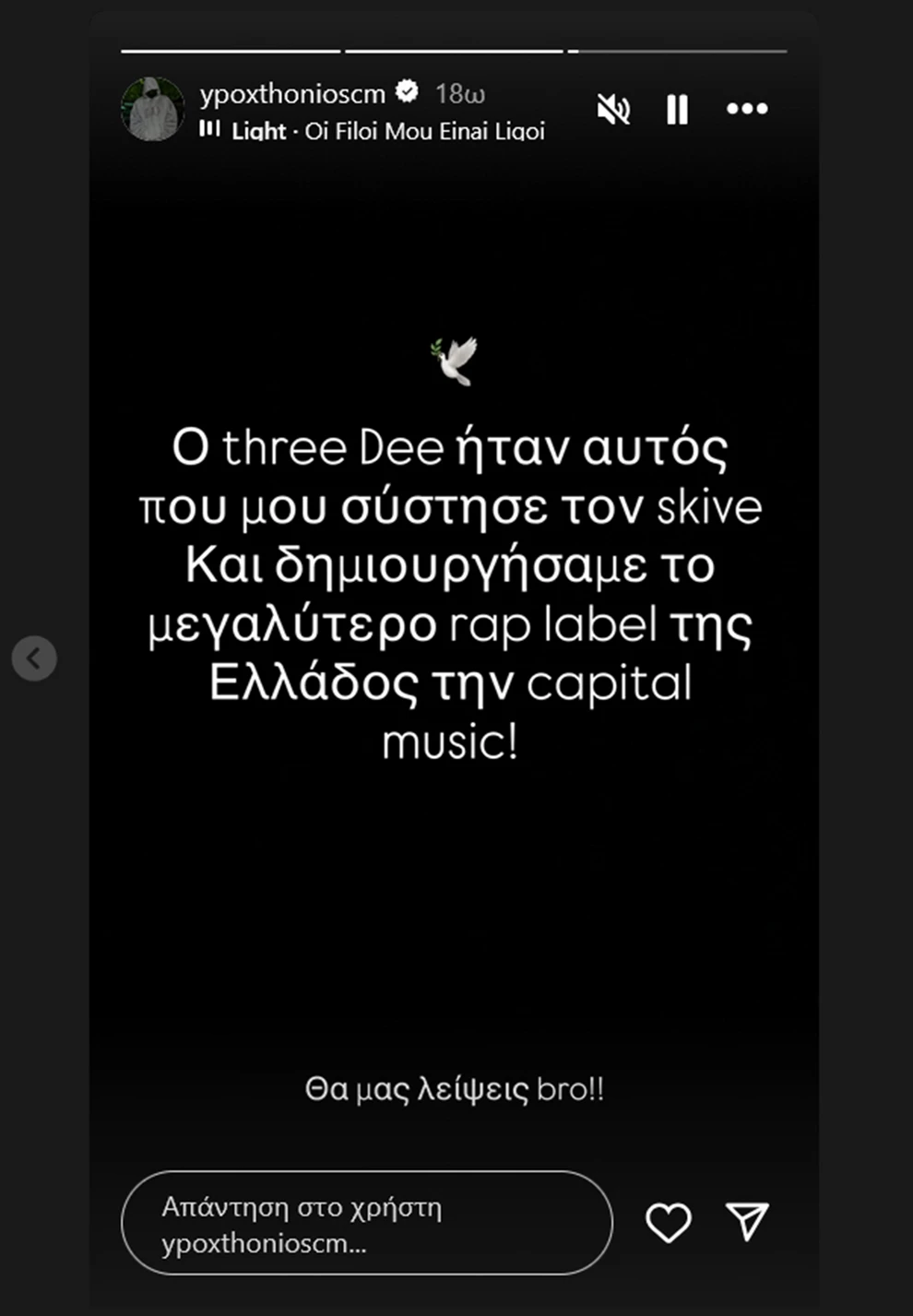This screenshot has width=913, height=1316.
Task: Open the three-dot more options menu
Action: (x=746, y=109)
